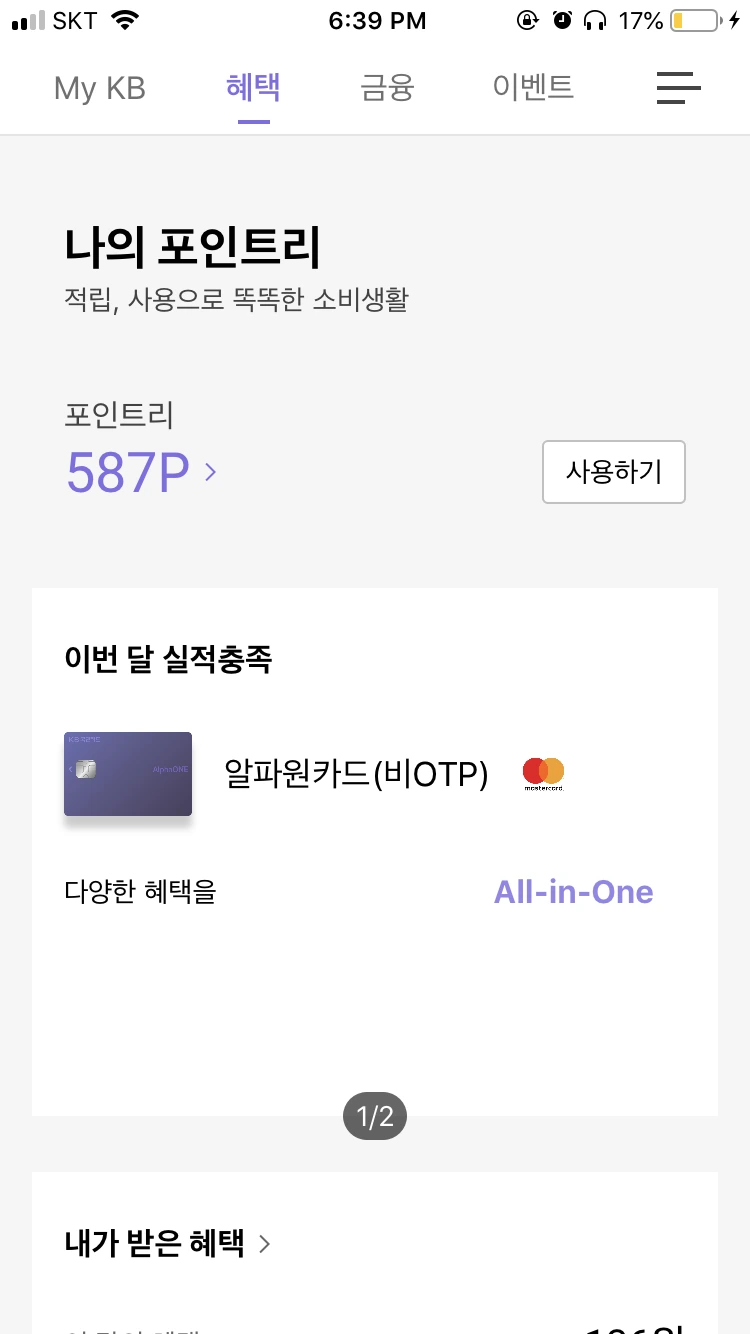This screenshot has height=1334, width=750.
Task: Go to the 금융 tab
Action: (x=387, y=88)
